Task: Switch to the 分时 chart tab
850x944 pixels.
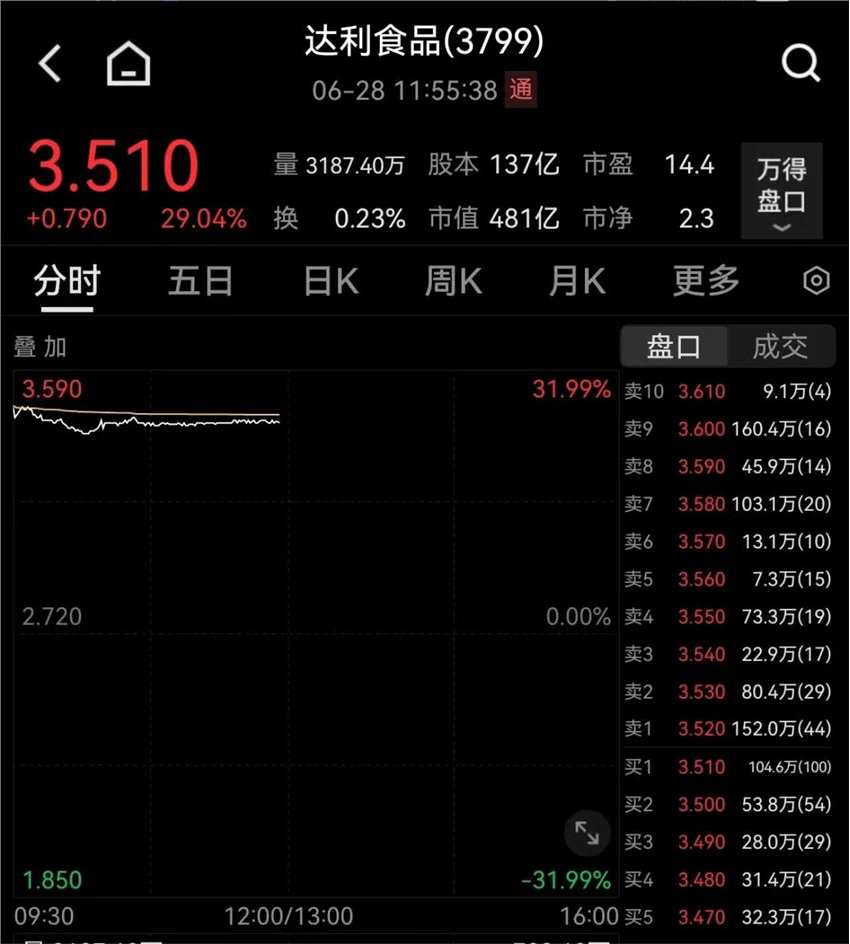Action: click(x=67, y=282)
